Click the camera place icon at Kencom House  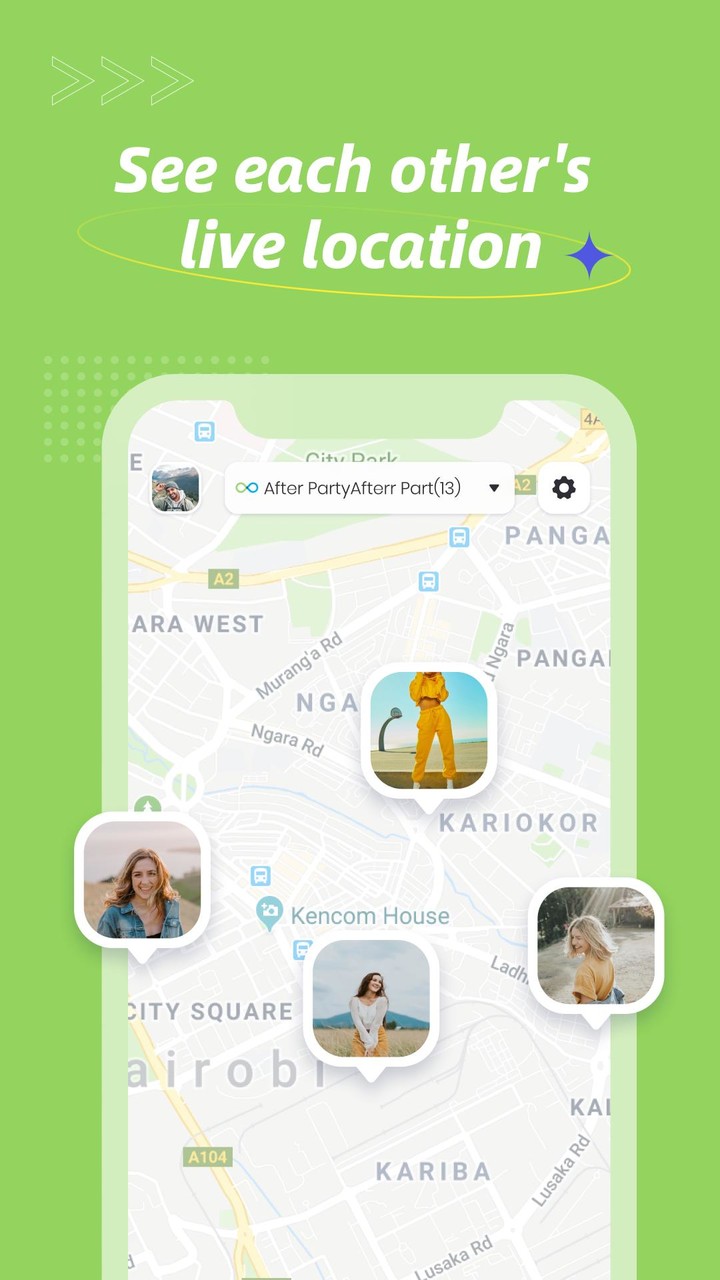[267, 910]
